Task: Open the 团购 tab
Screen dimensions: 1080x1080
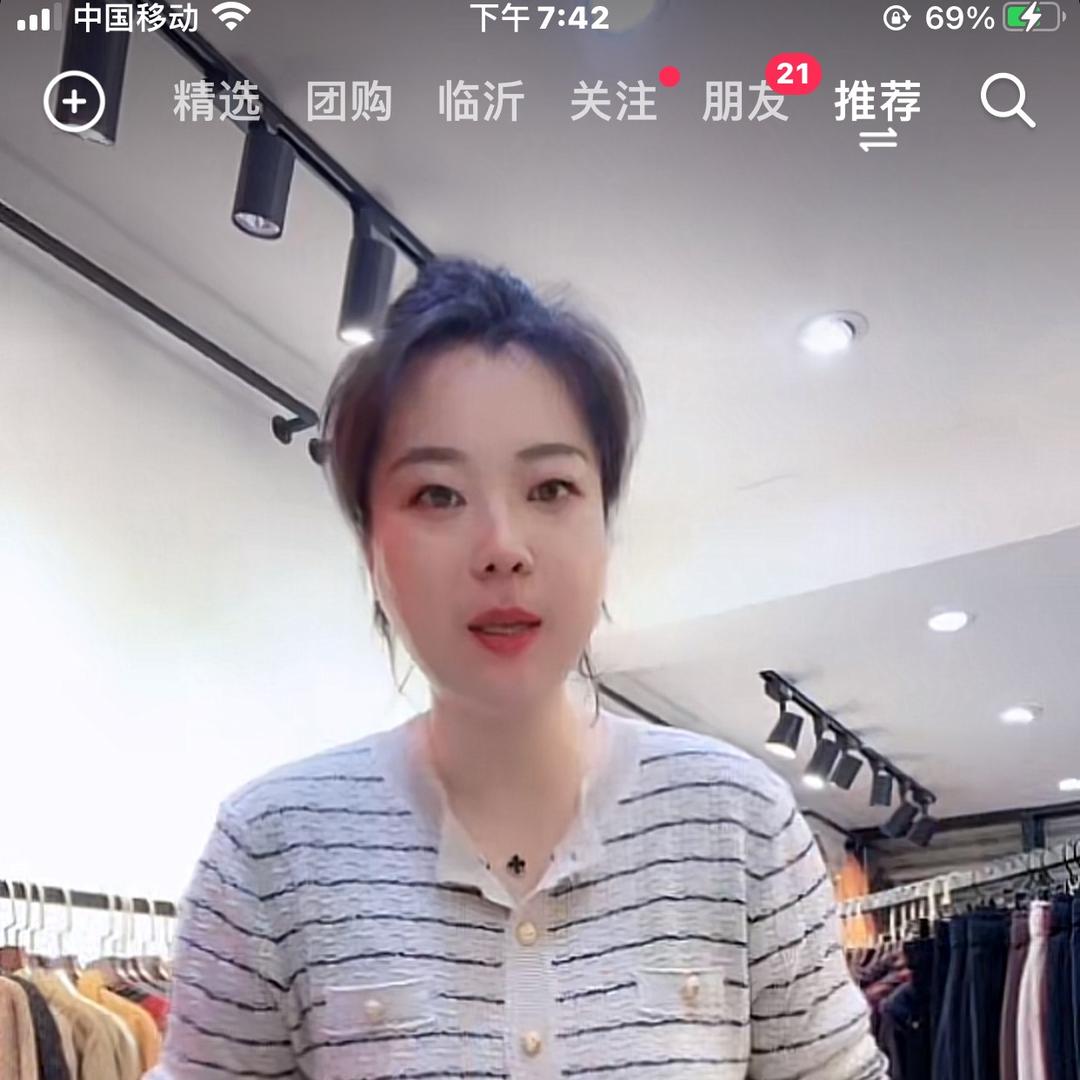Action: tap(349, 102)
